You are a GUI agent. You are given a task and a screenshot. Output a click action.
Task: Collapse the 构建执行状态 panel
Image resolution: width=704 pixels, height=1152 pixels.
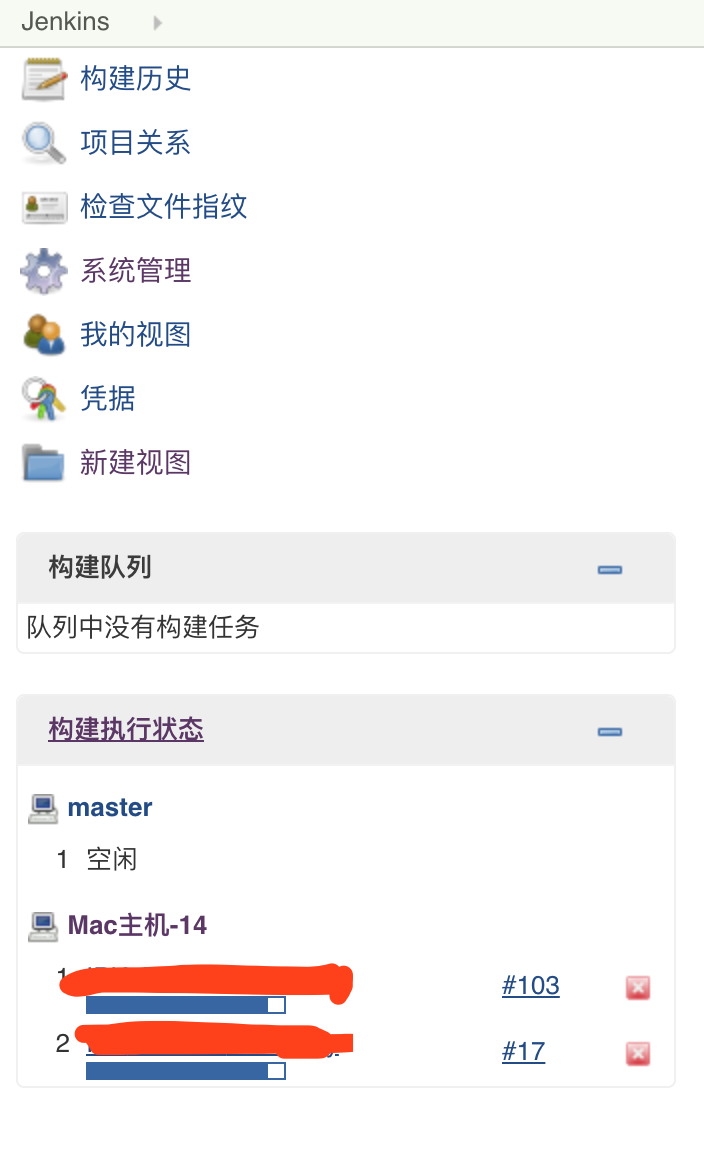click(x=610, y=731)
